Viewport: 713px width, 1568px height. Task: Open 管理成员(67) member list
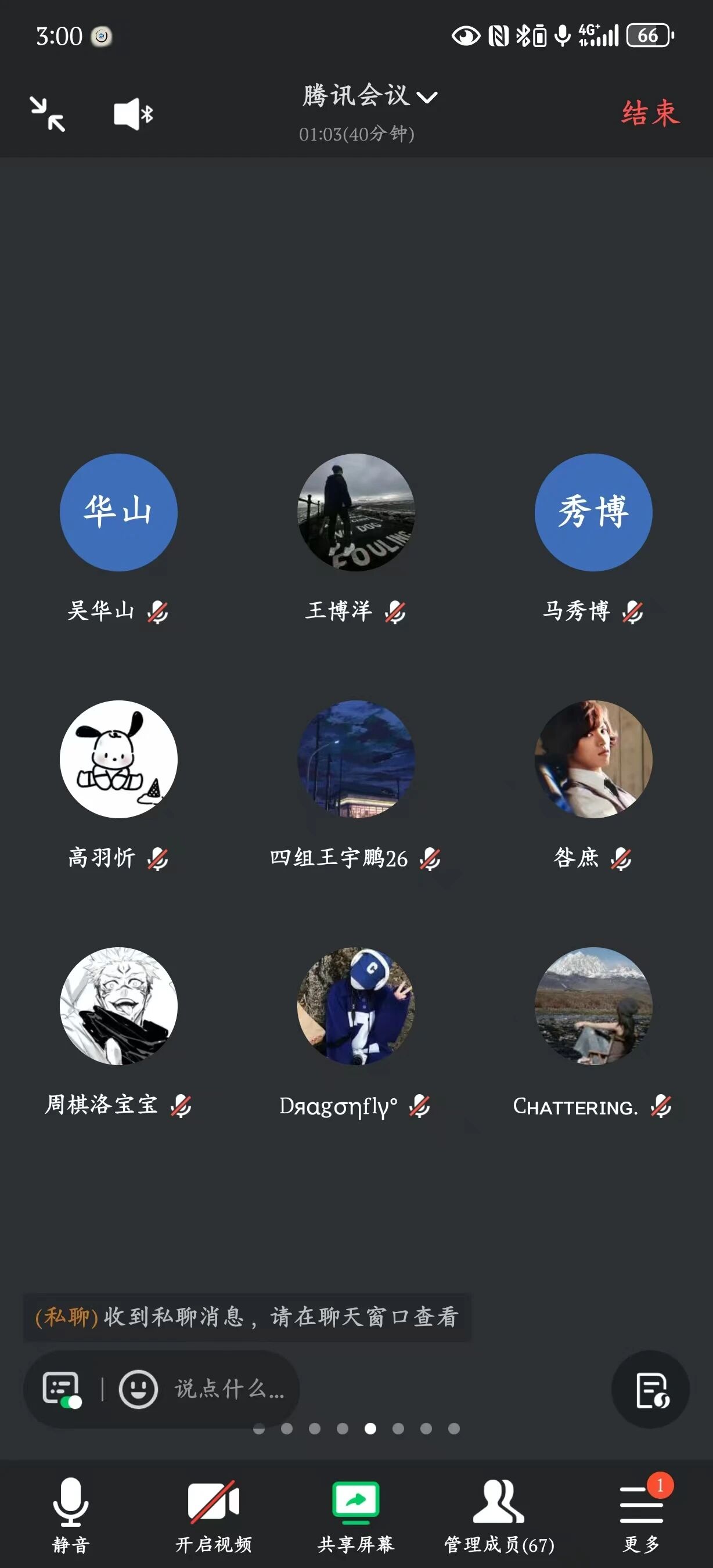tap(498, 1515)
